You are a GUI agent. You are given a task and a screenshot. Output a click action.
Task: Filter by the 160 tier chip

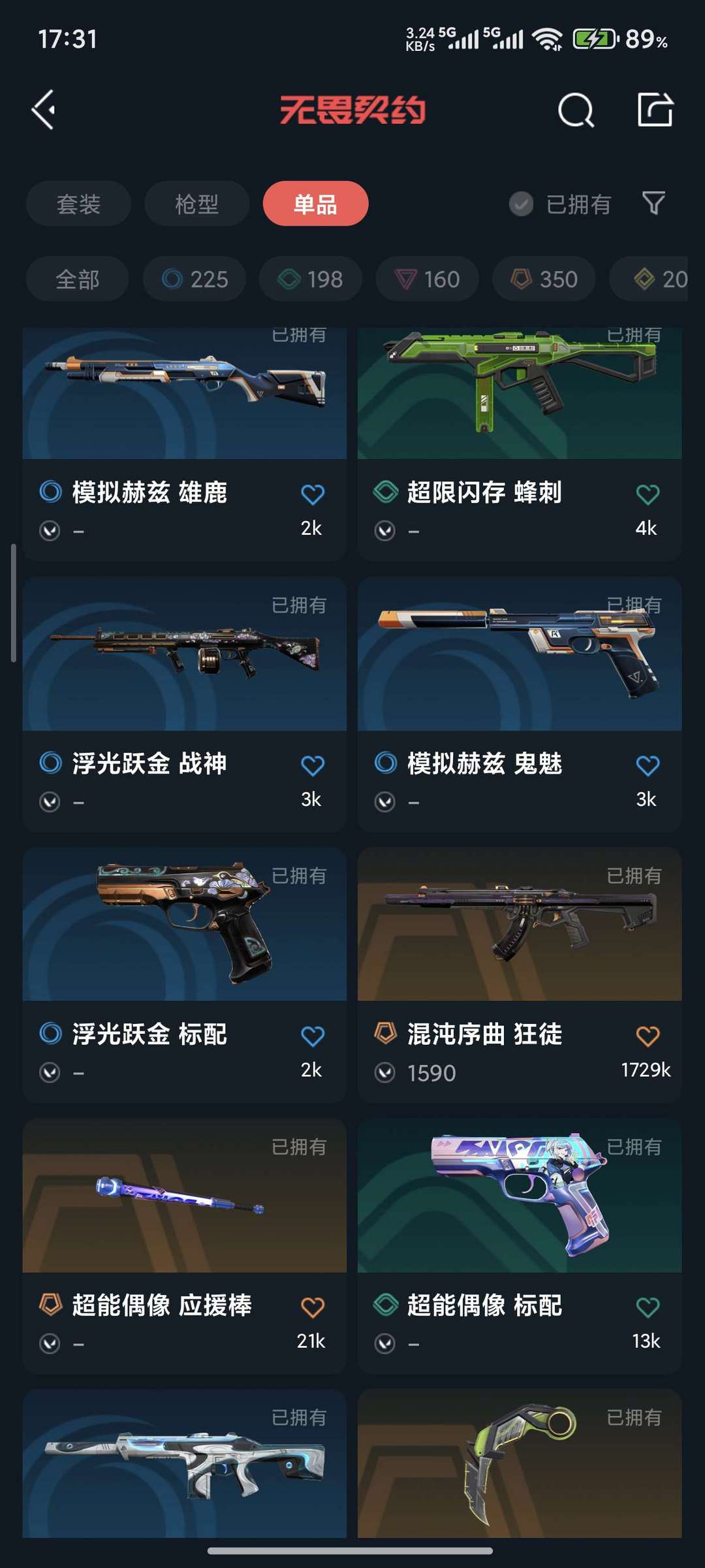[x=427, y=280]
